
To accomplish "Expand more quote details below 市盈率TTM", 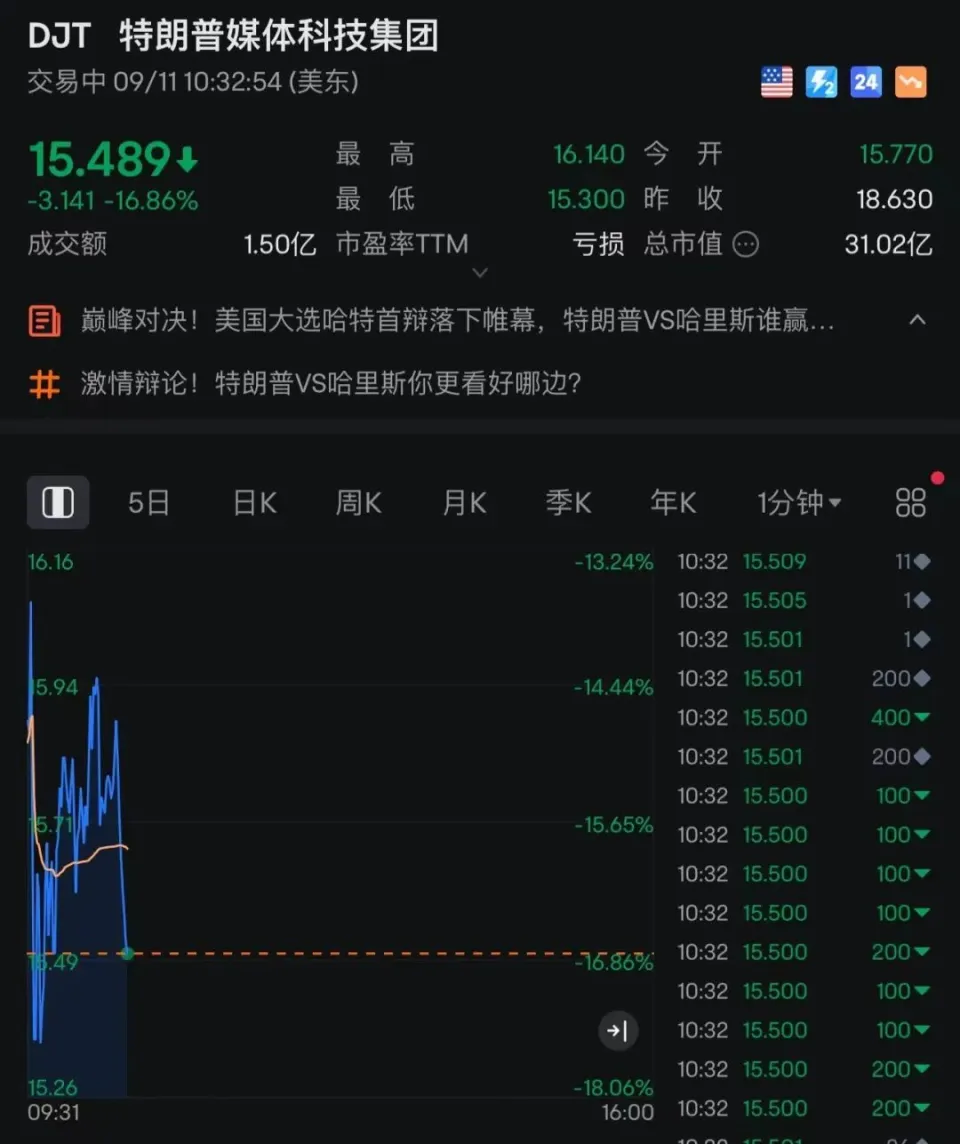I will click(x=480, y=272).
